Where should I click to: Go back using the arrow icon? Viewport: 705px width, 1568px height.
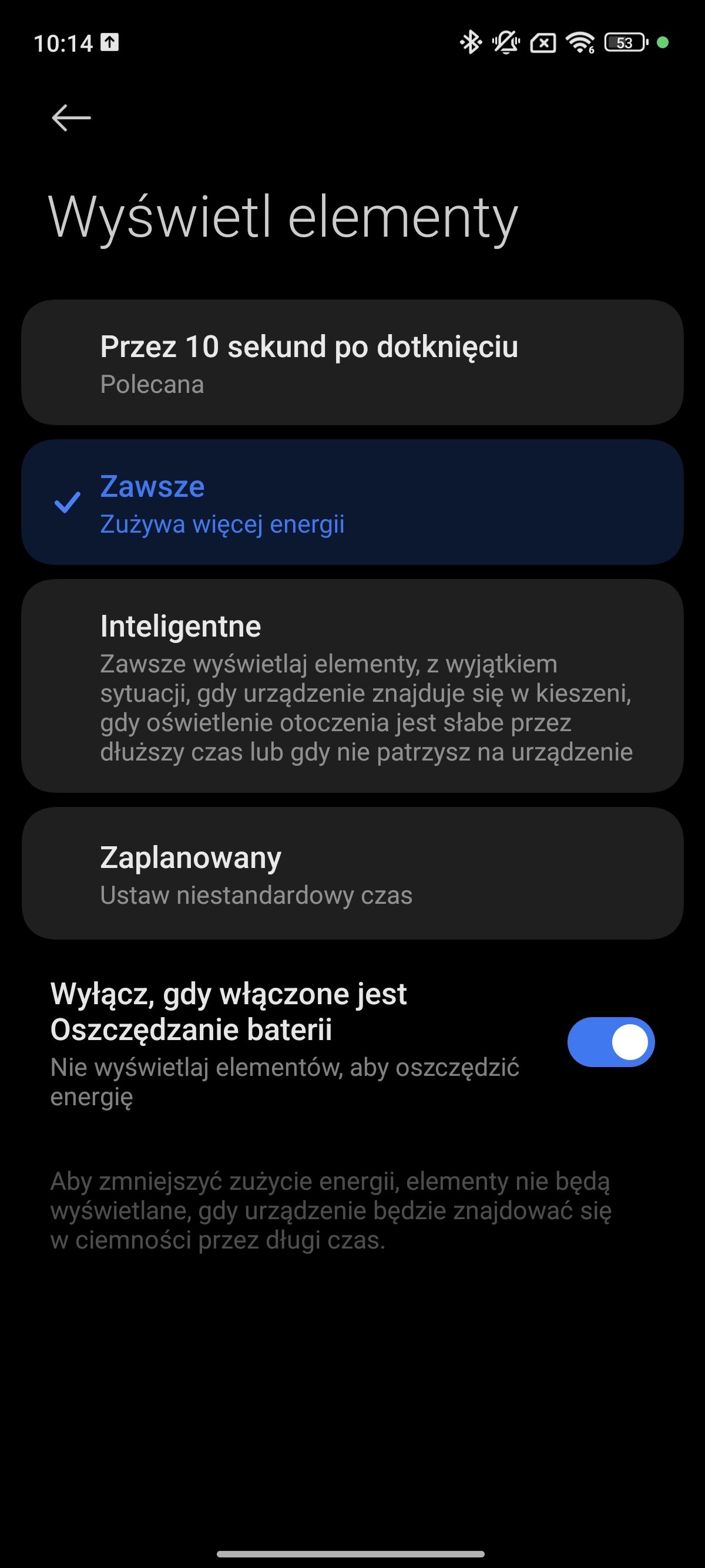click(x=71, y=117)
